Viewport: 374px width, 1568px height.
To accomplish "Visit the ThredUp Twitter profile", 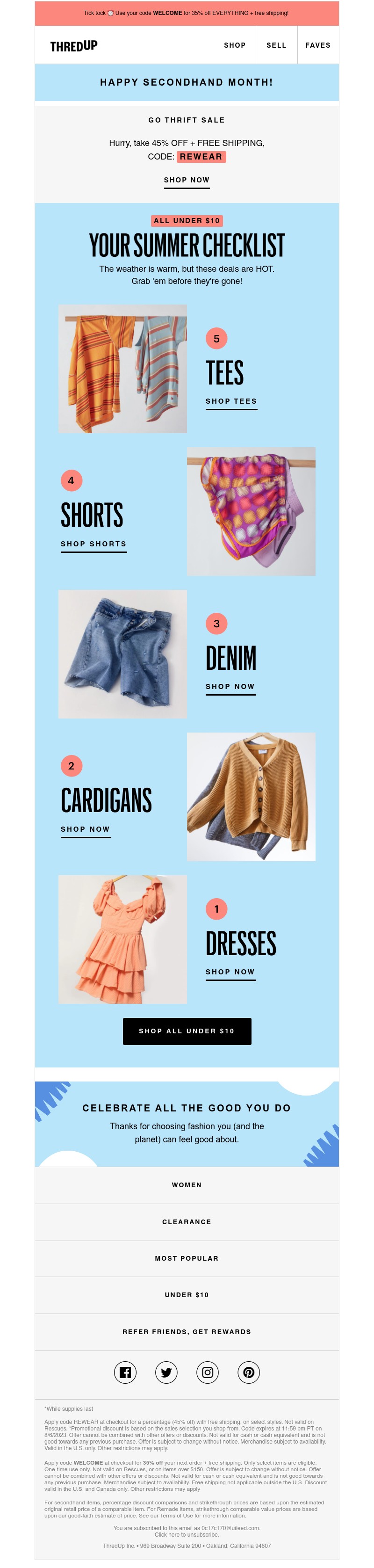I will 166,1372.
